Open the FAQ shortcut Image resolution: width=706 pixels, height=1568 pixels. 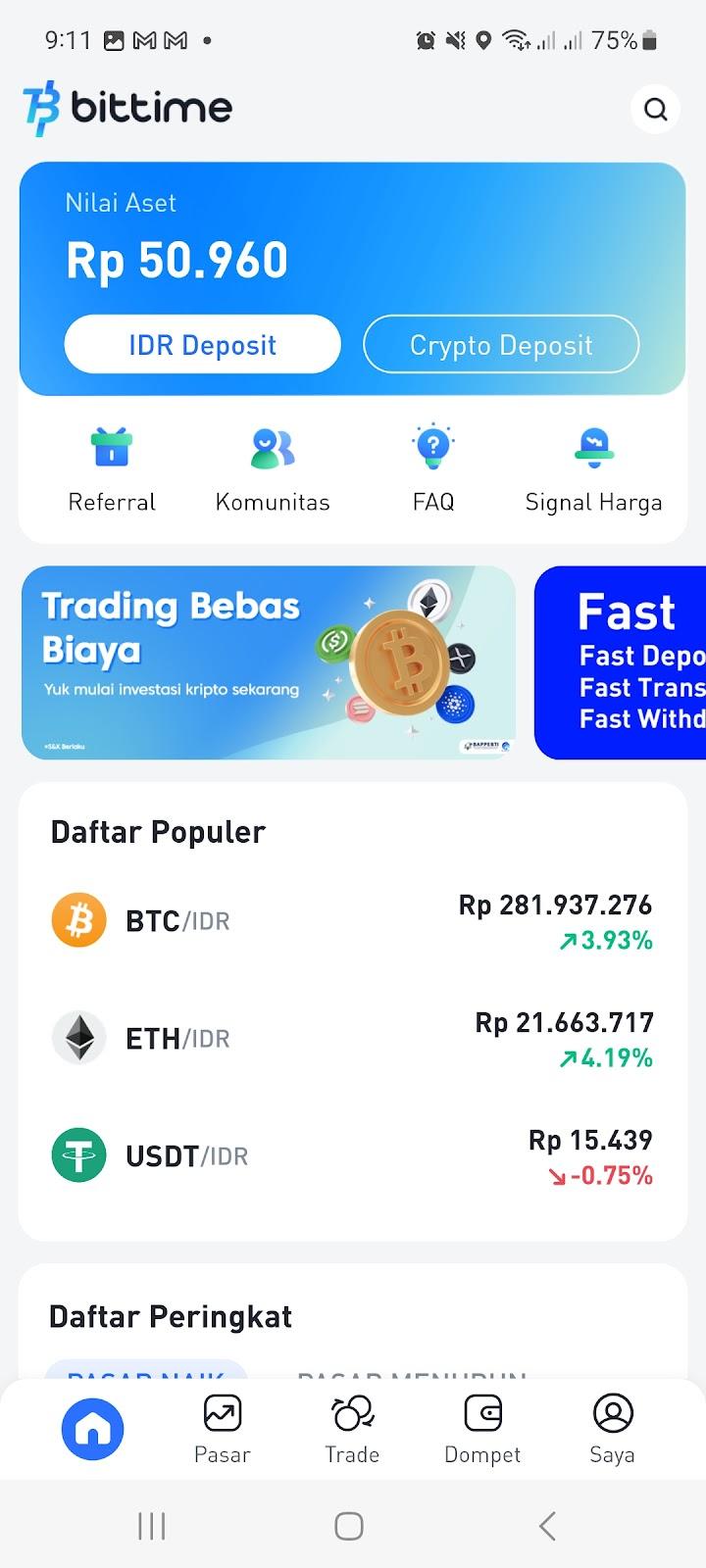433,470
